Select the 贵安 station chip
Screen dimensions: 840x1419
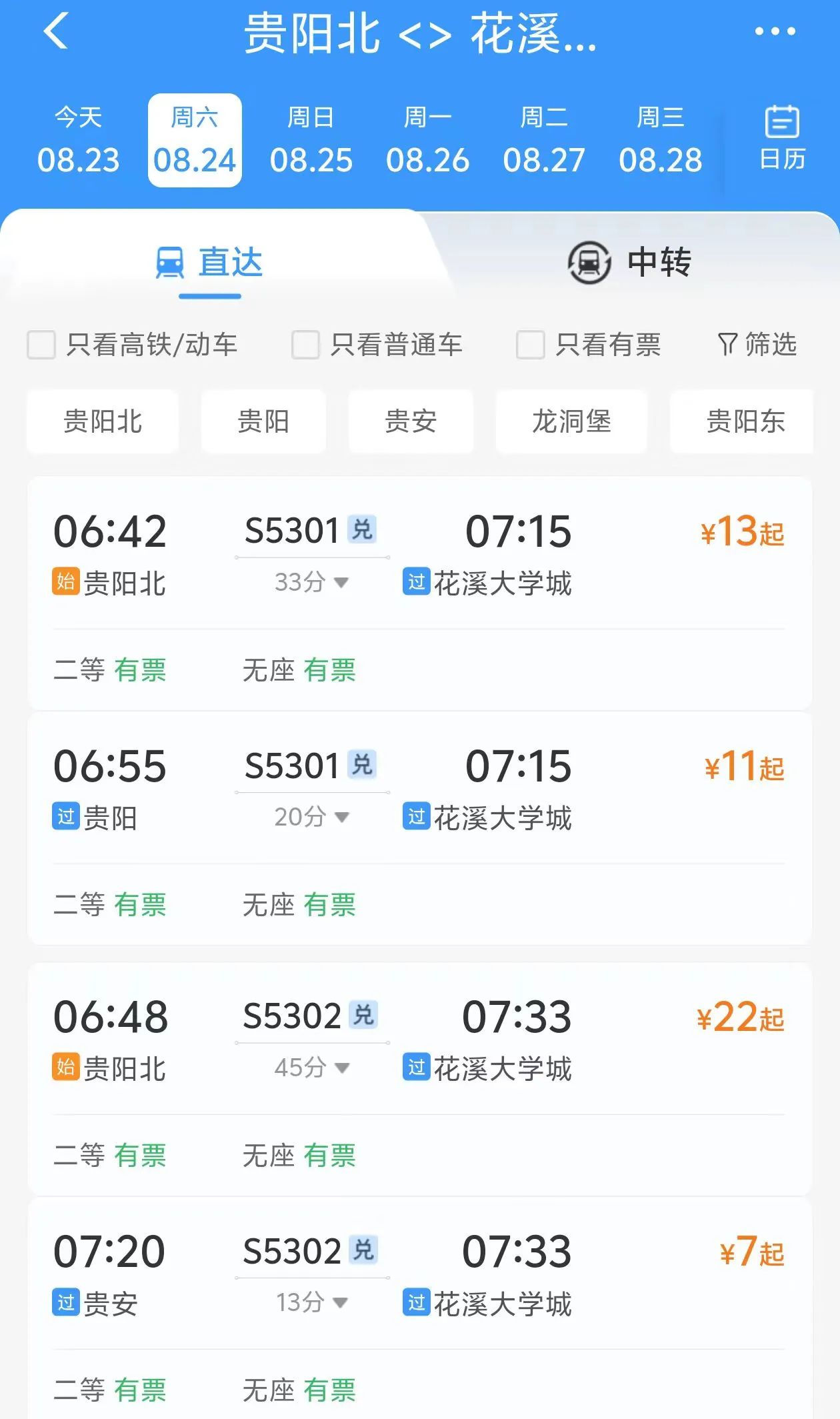[411, 422]
